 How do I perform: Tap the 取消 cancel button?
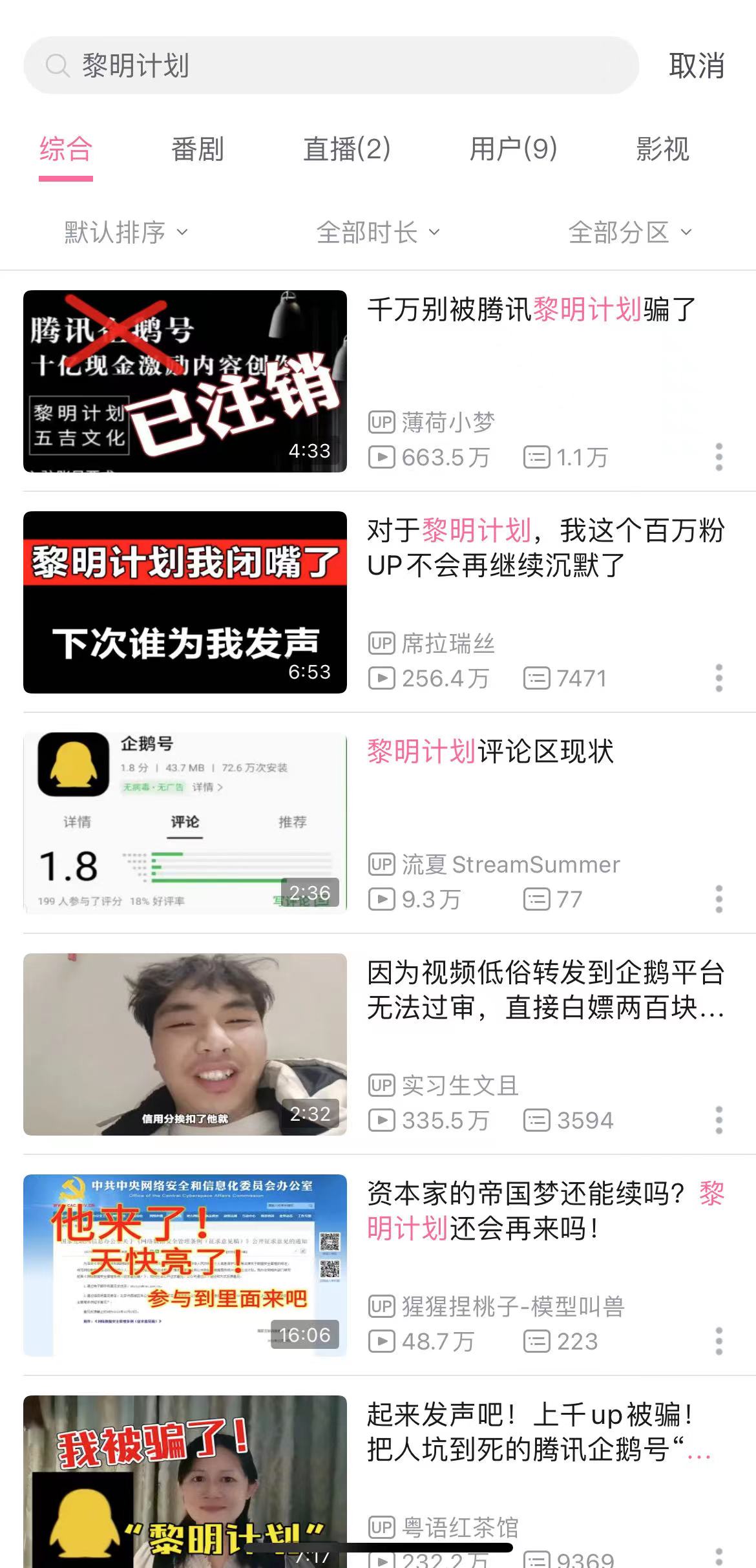695,65
